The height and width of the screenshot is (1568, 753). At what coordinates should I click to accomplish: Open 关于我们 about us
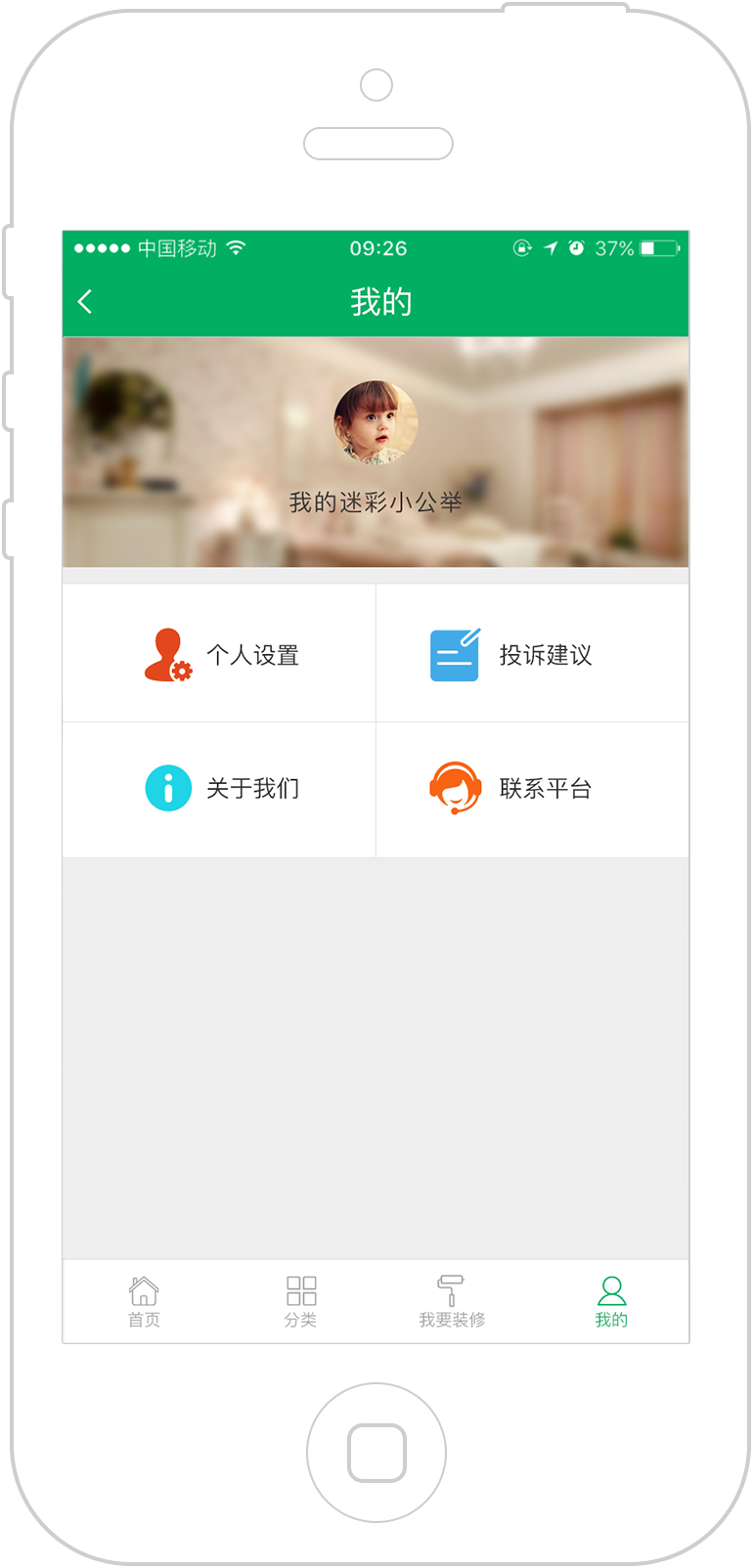click(x=219, y=790)
